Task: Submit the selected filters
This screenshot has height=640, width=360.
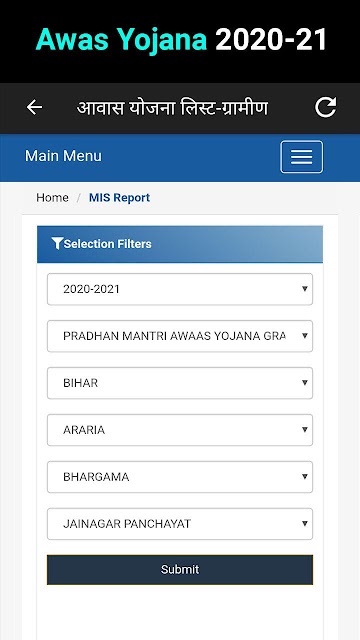Action: (x=180, y=569)
